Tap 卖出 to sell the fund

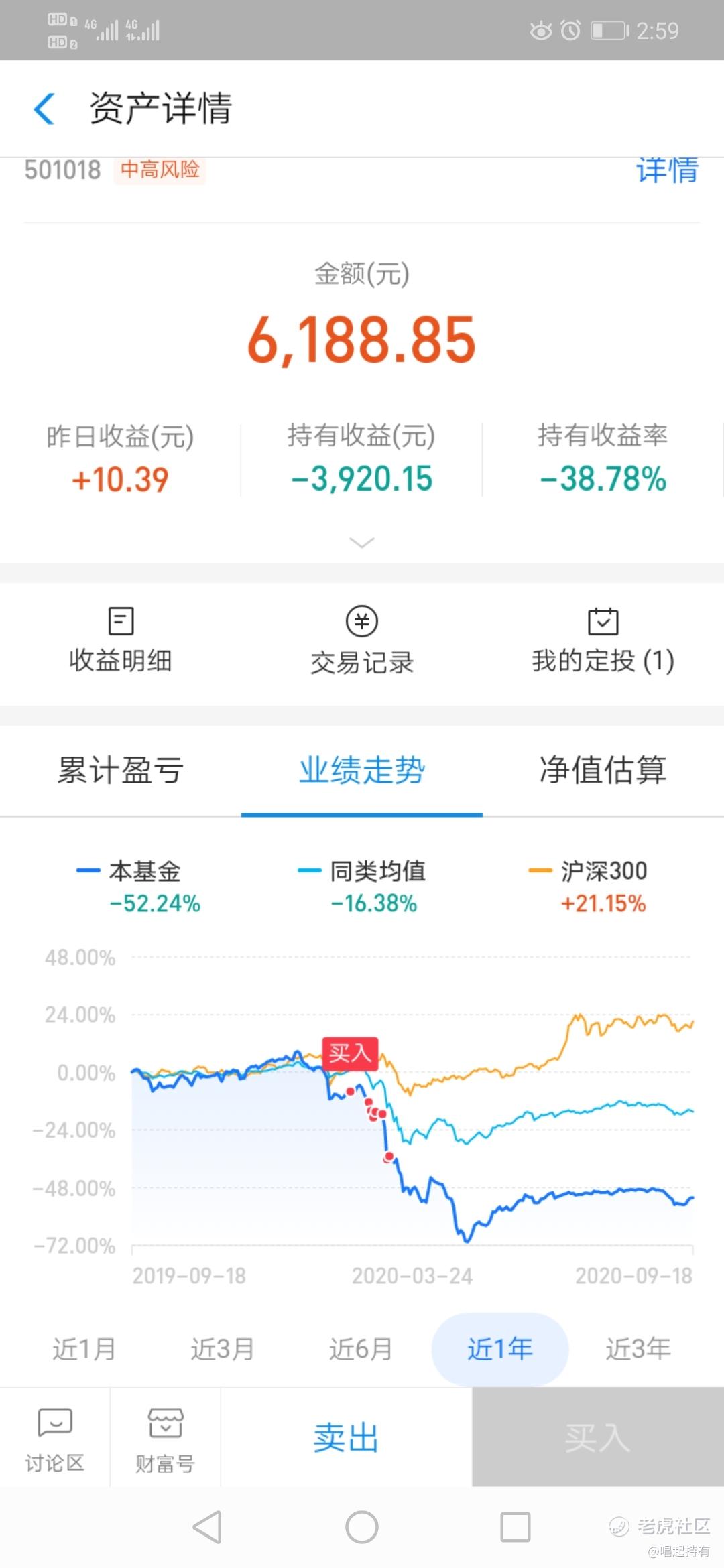tap(346, 1438)
